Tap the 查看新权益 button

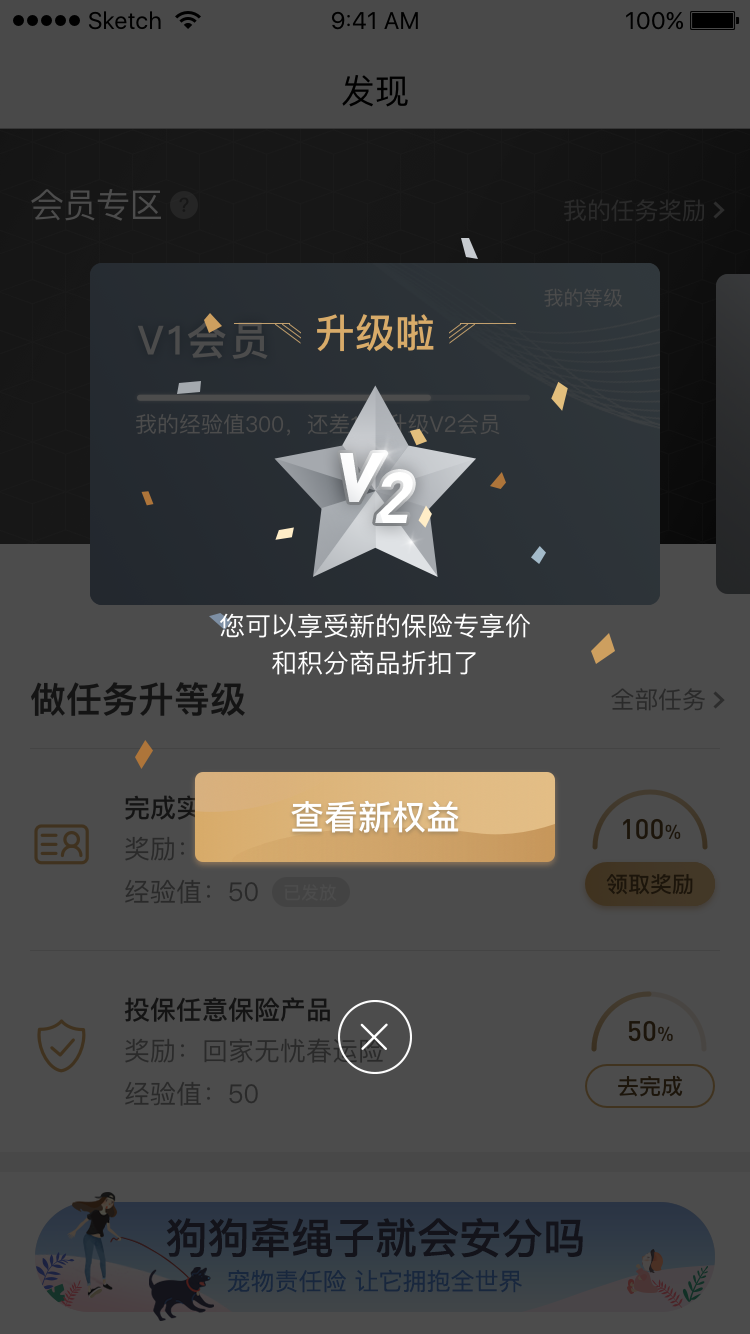375,817
